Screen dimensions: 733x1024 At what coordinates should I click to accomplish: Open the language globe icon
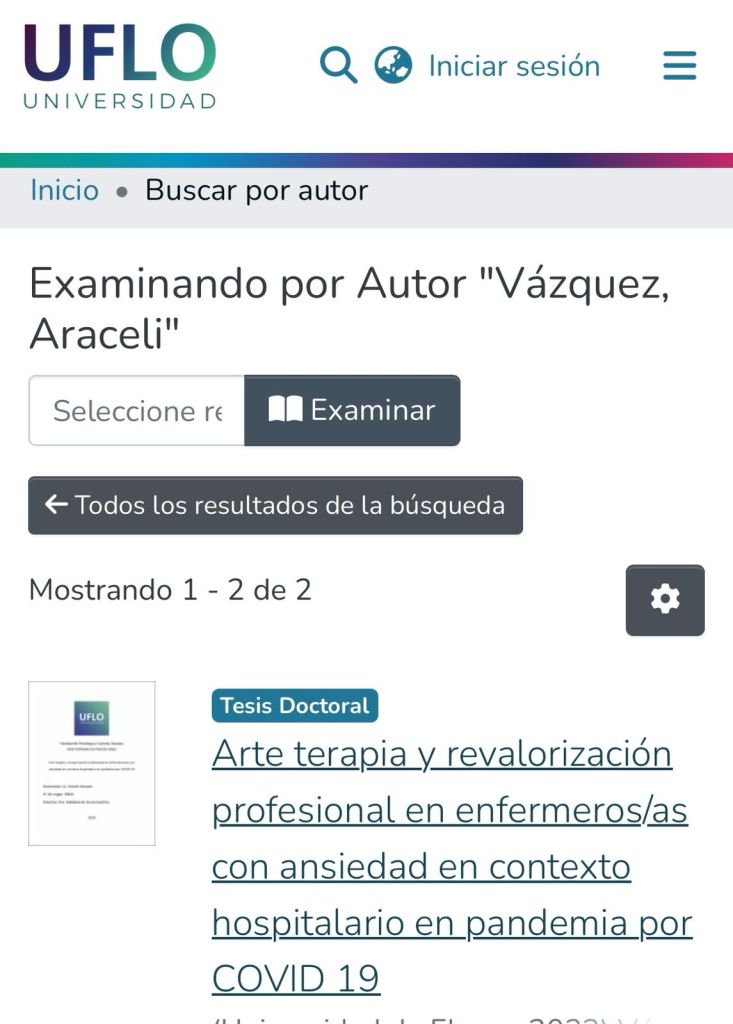tap(393, 66)
